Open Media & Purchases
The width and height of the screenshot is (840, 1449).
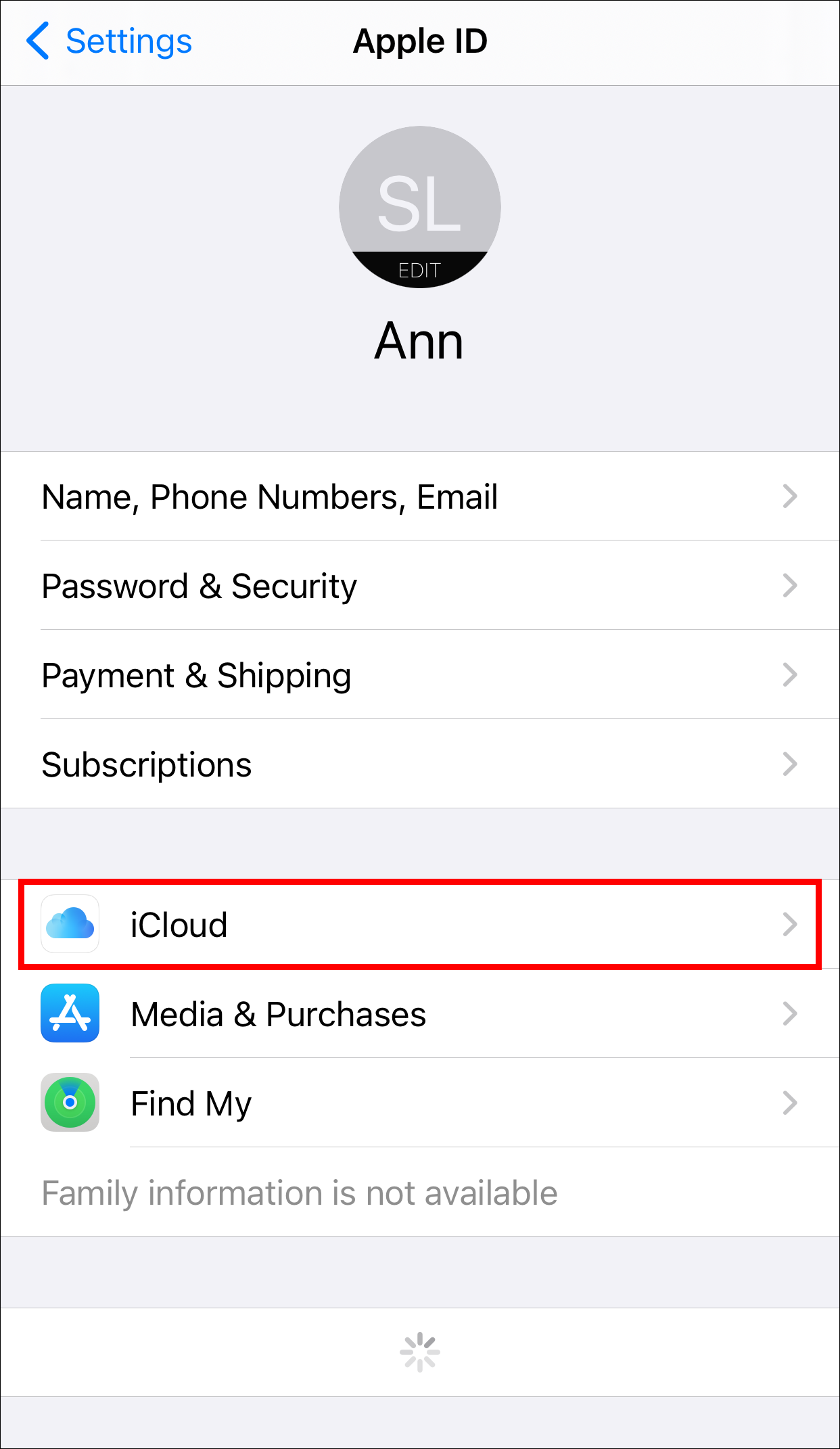pyautogui.click(x=419, y=1014)
